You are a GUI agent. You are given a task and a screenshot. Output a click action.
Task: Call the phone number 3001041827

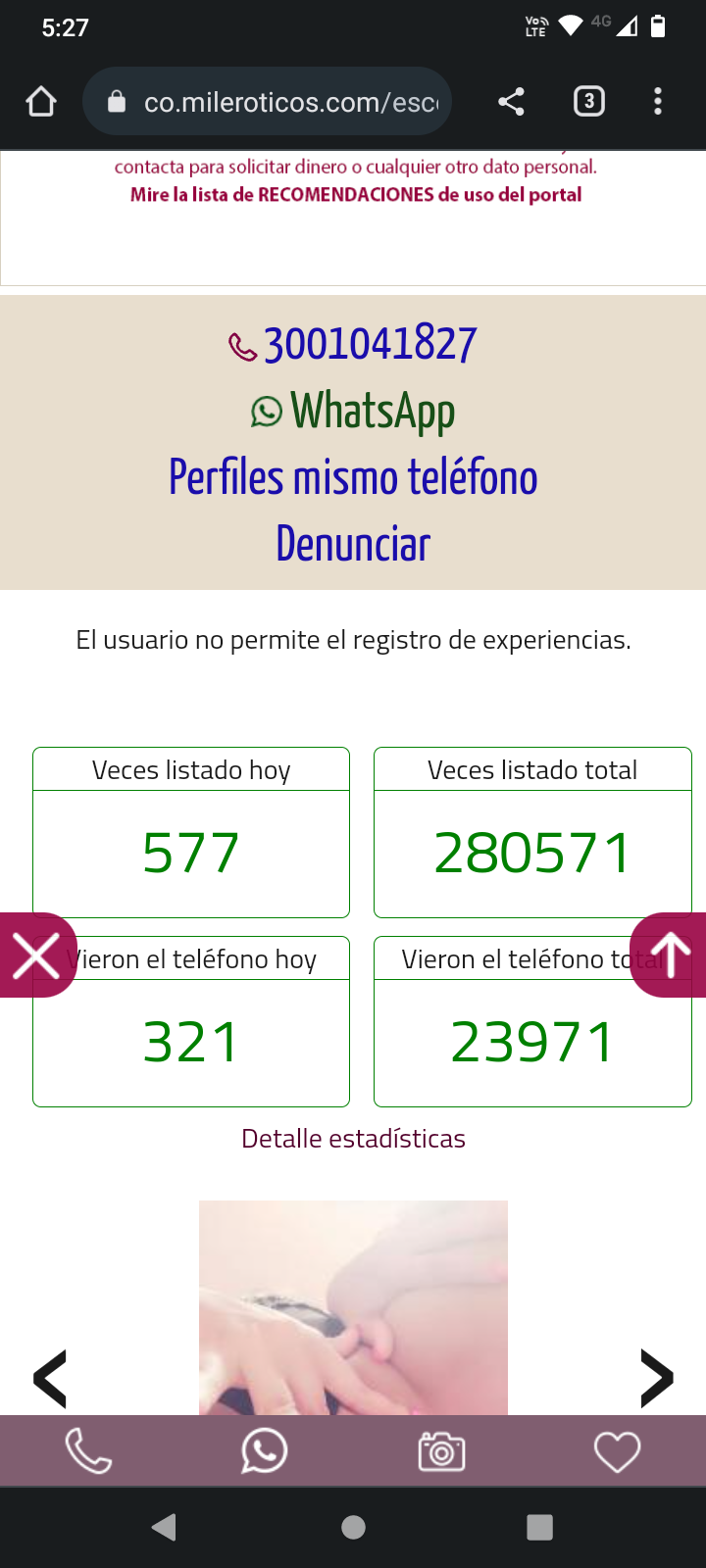[353, 344]
